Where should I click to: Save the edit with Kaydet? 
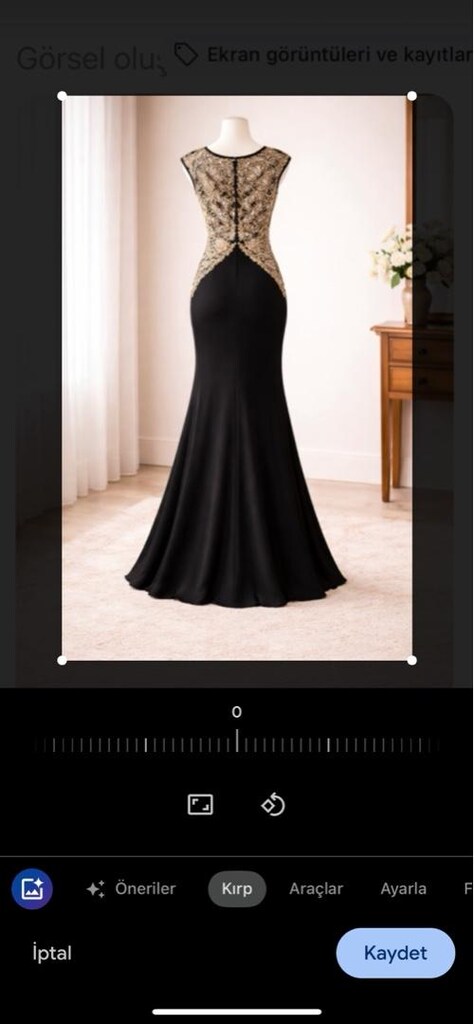click(x=396, y=953)
